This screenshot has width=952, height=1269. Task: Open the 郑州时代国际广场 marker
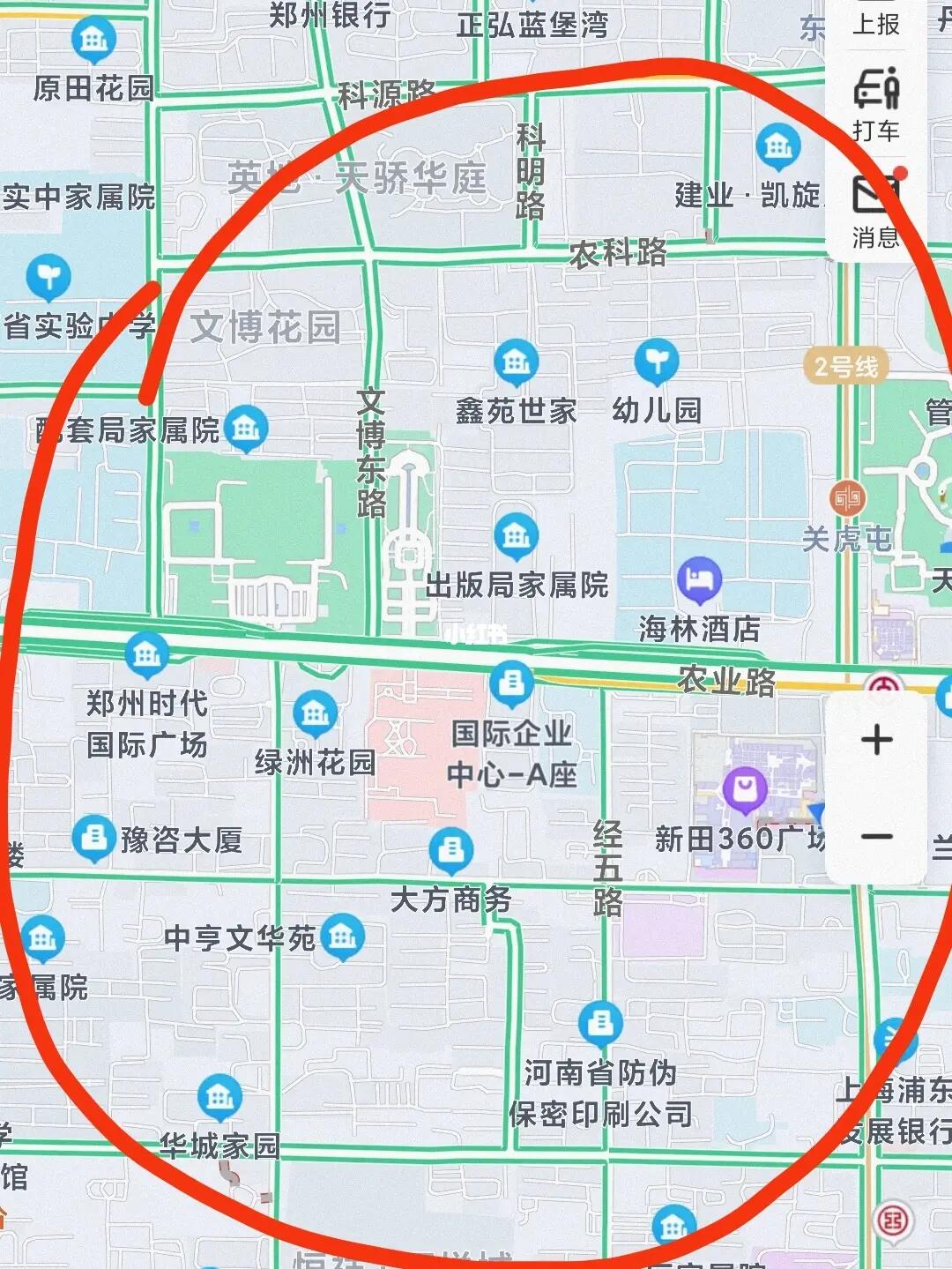[x=146, y=655]
